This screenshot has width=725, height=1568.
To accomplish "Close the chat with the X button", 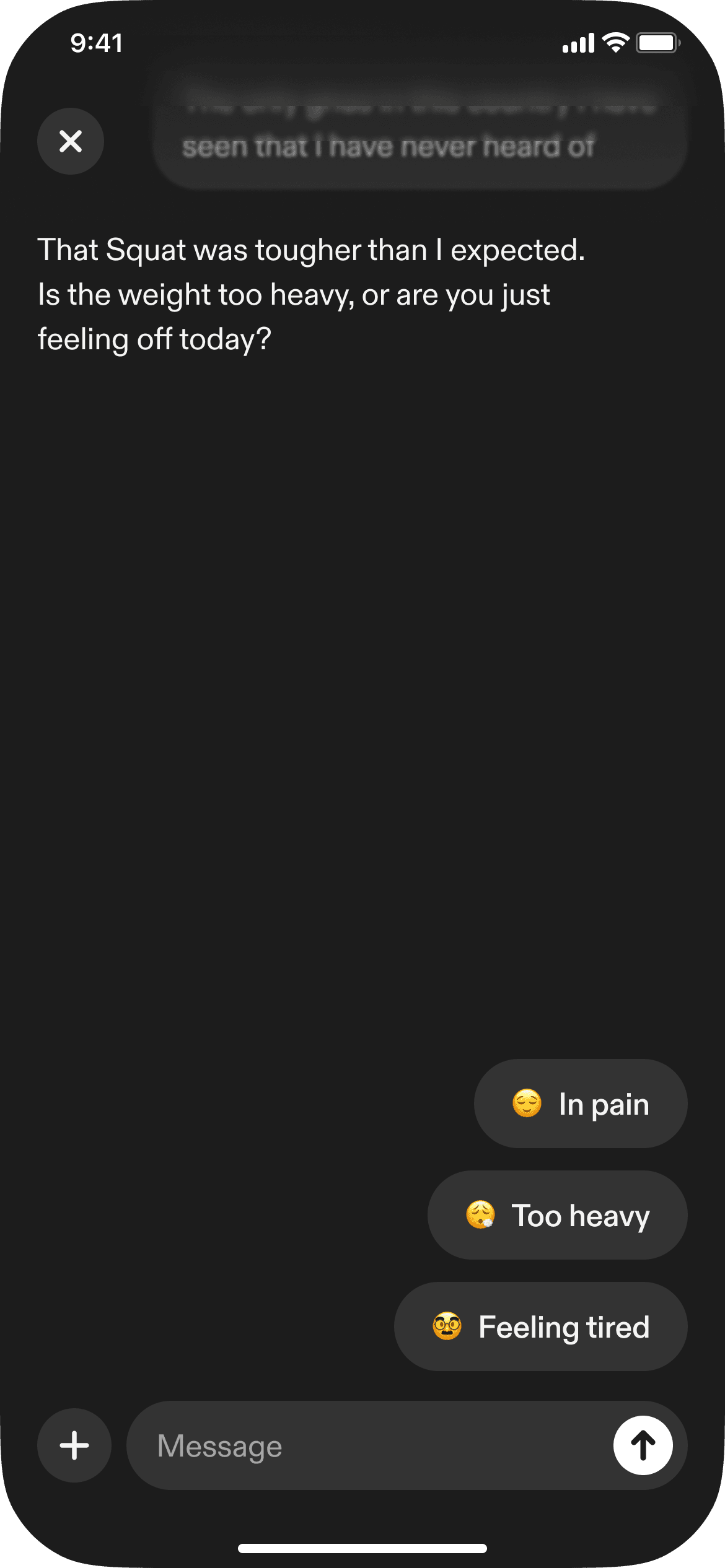I will 71,141.
